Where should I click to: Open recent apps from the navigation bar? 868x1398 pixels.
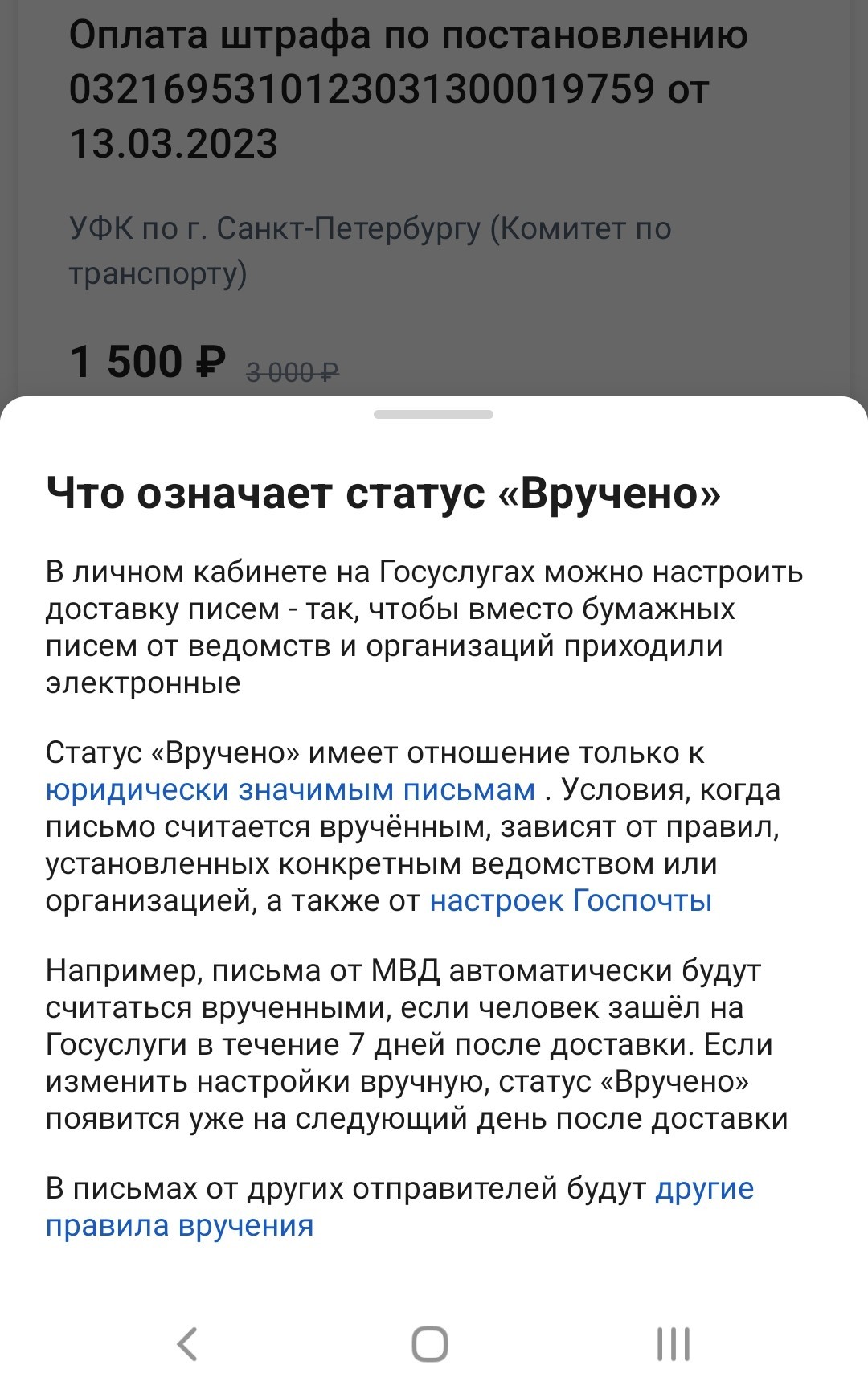pos(673,1344)
